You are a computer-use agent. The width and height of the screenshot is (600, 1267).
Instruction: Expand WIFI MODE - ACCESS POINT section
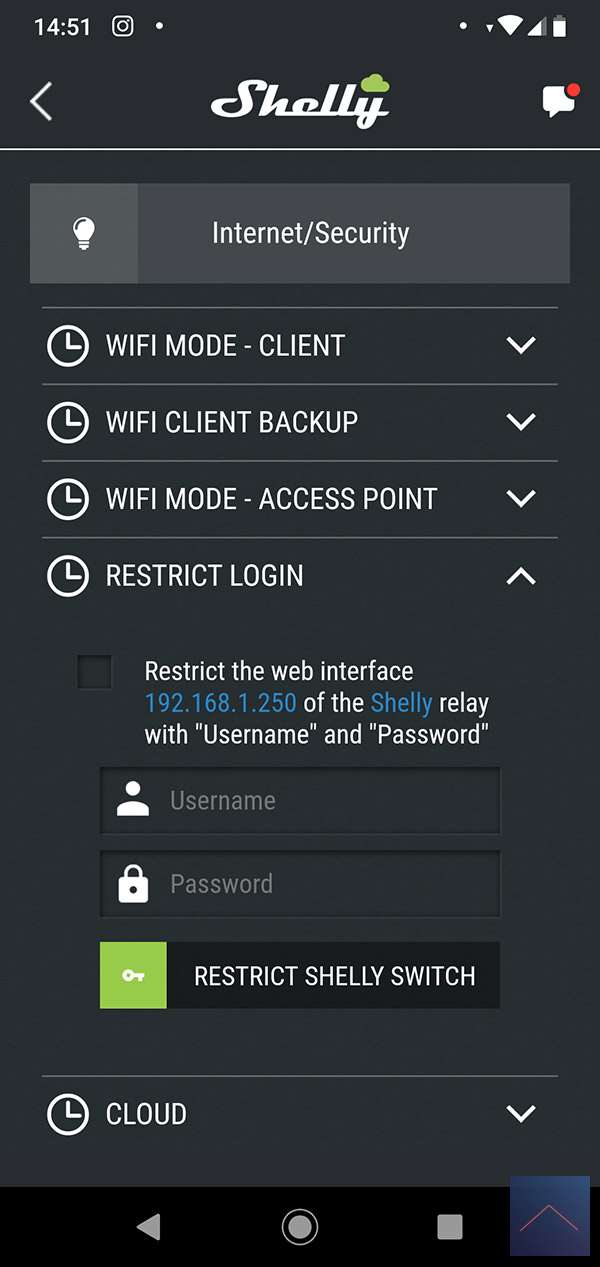click(x=300, y=499)
